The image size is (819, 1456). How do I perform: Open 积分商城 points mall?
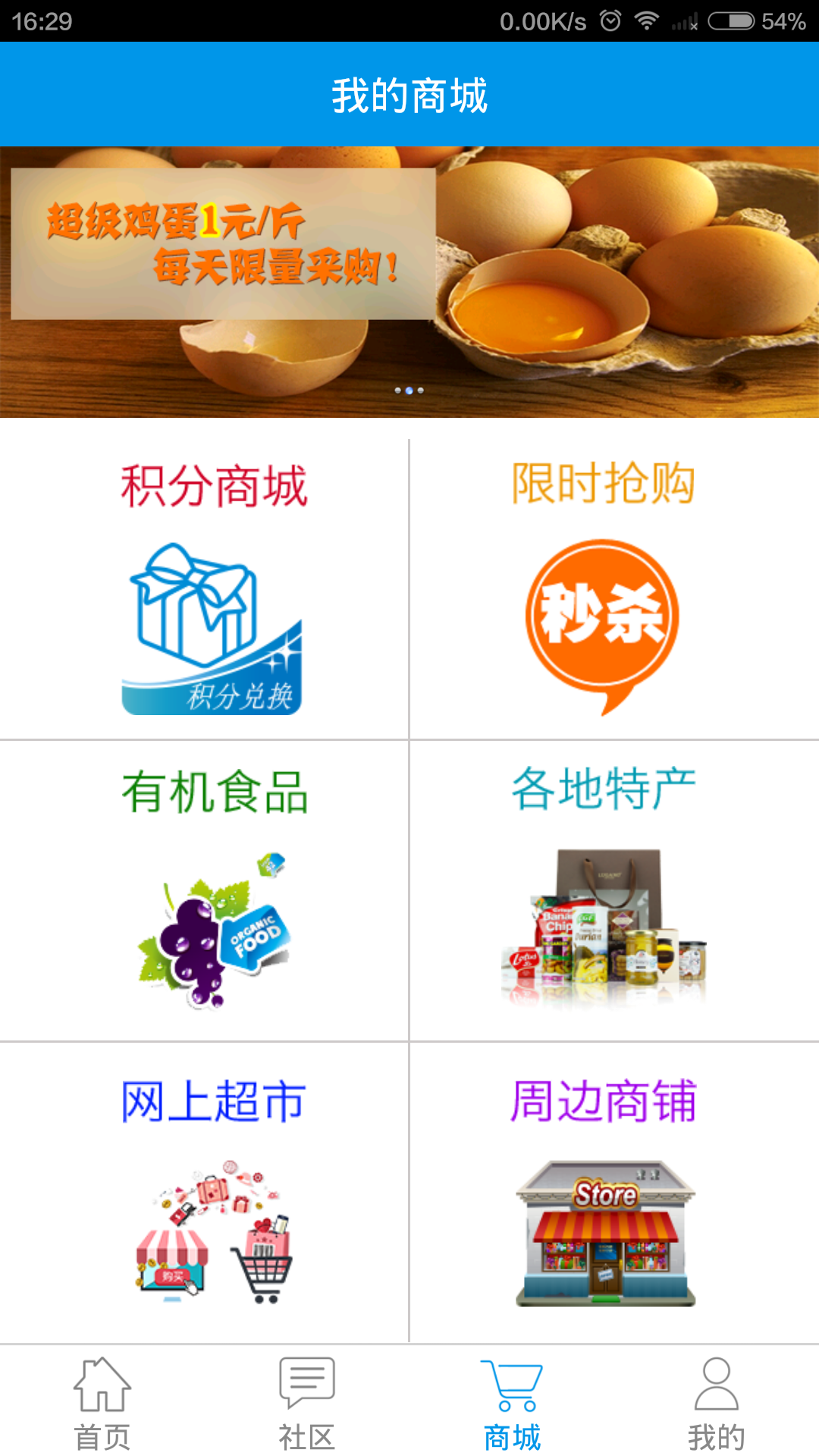coord(212,590)
